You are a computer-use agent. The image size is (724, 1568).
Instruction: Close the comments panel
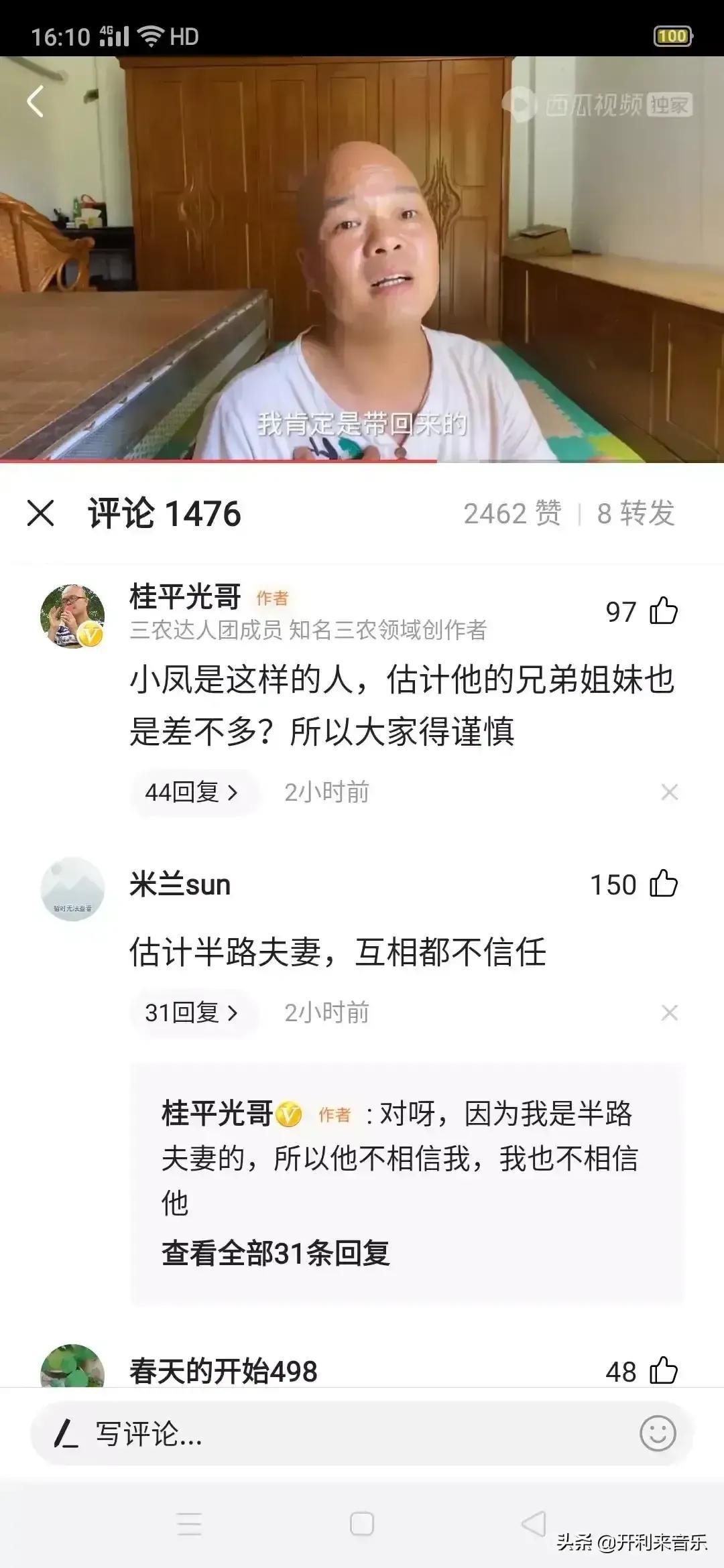coord(40,514)
